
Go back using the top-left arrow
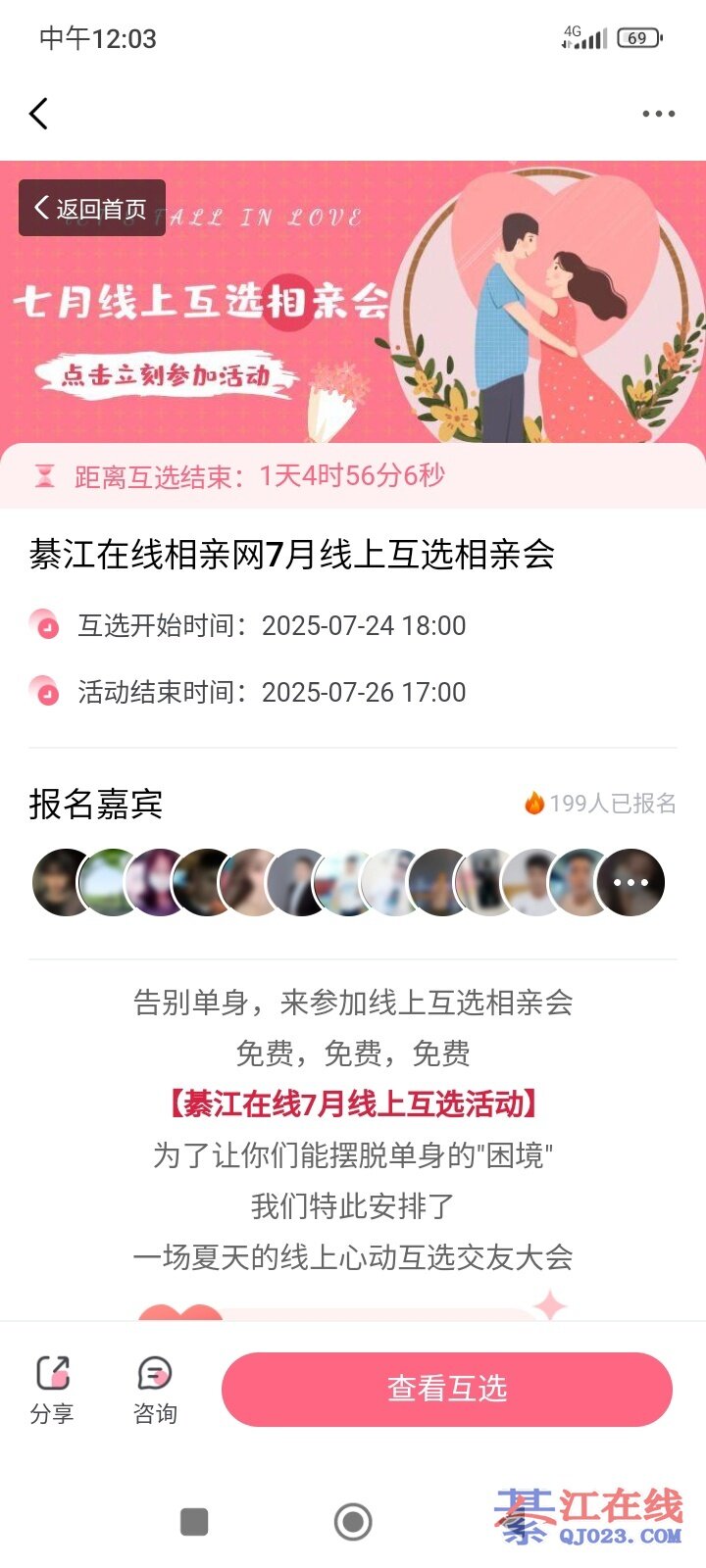tap(39, 114)
